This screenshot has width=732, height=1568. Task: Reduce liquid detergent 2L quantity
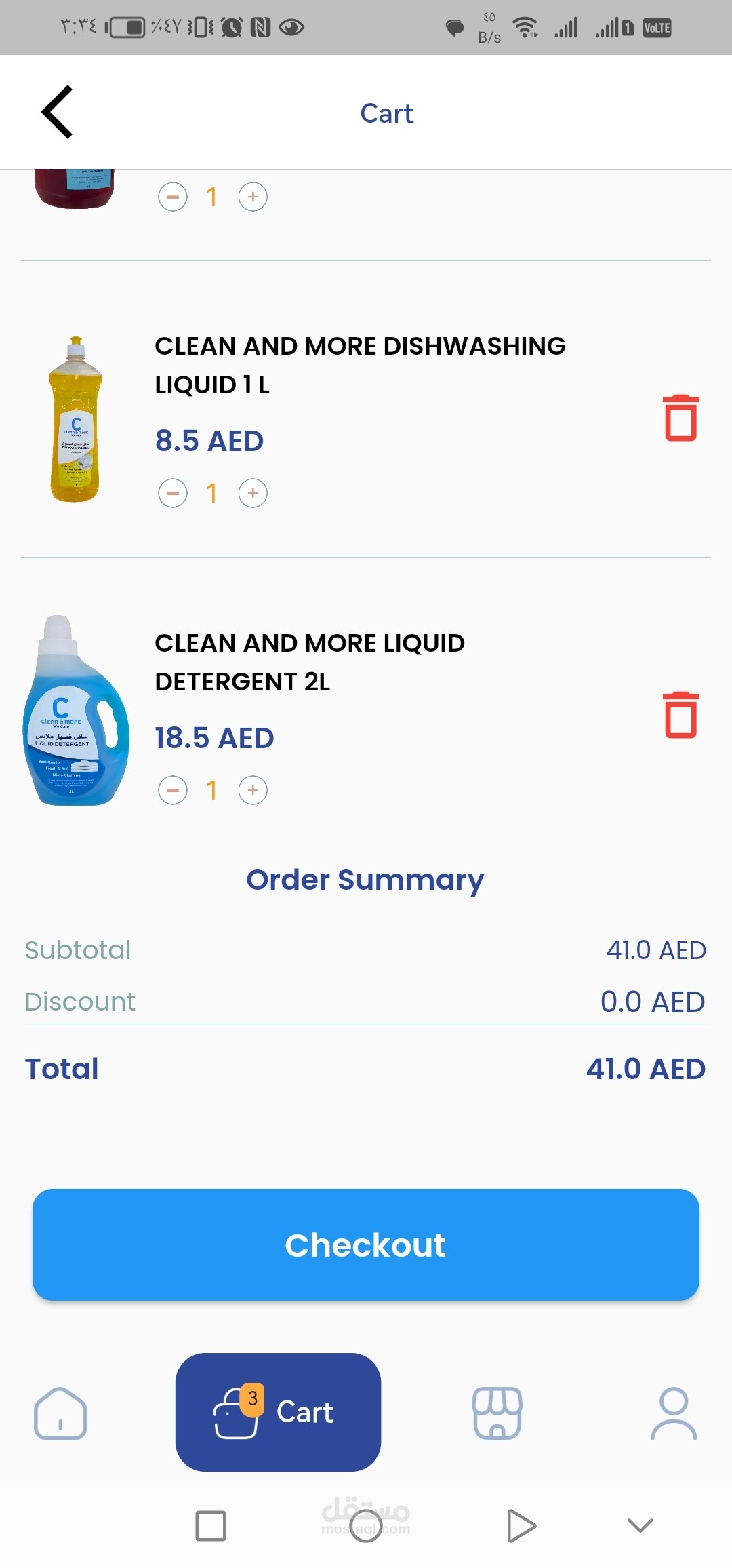173,790
